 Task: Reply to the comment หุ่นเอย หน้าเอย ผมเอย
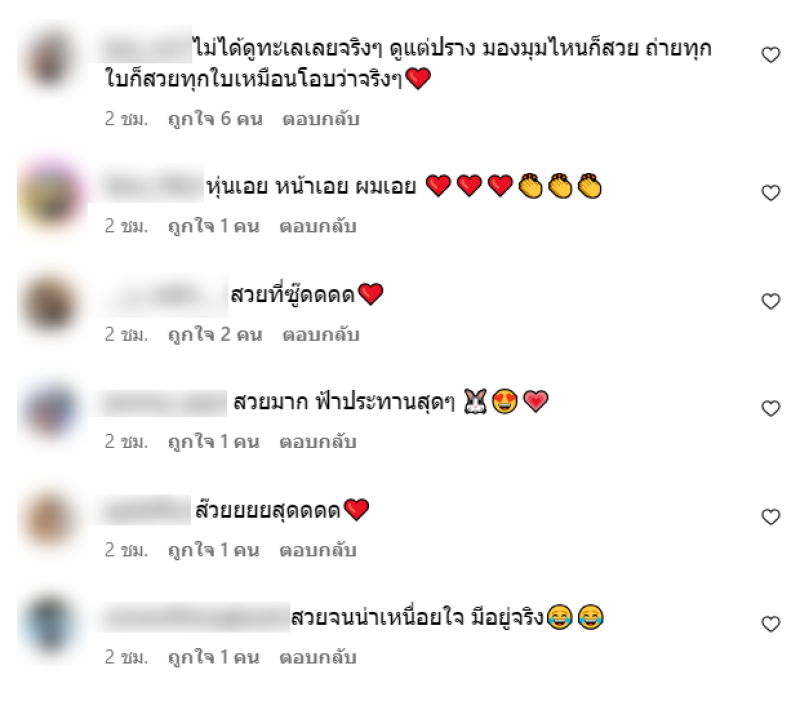click(x=318, y=226)
